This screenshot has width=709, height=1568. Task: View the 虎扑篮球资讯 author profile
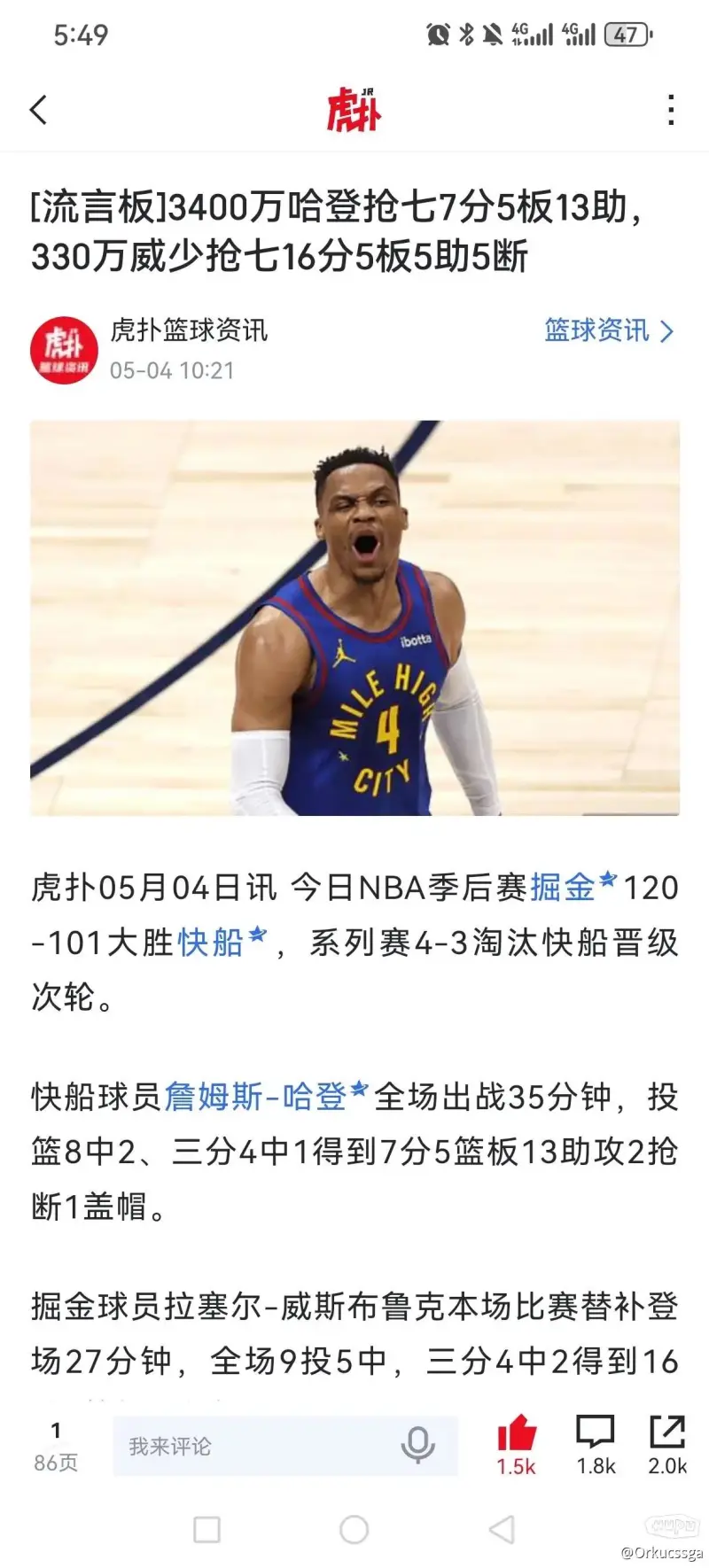coord(64,350)
